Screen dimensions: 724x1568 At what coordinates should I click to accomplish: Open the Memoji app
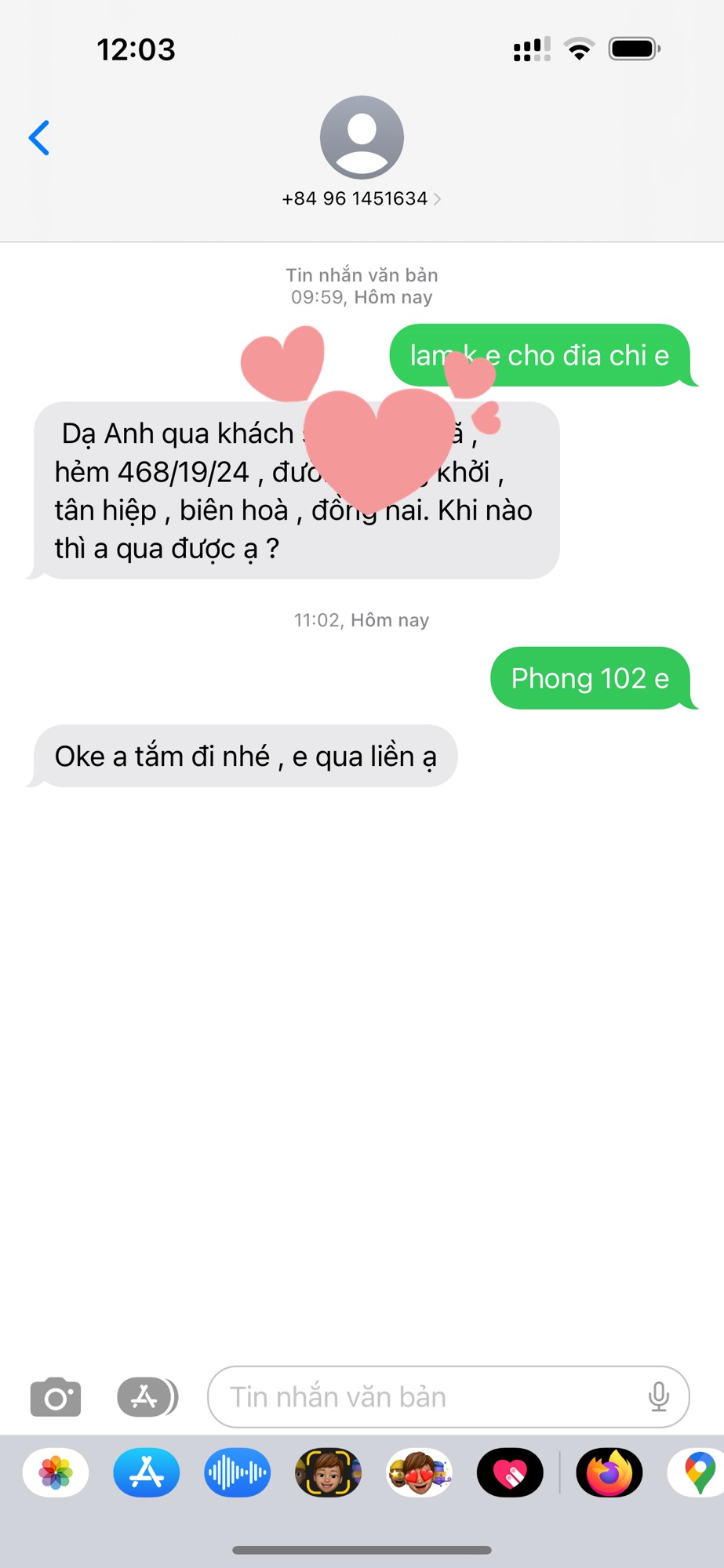[329, 1472]
